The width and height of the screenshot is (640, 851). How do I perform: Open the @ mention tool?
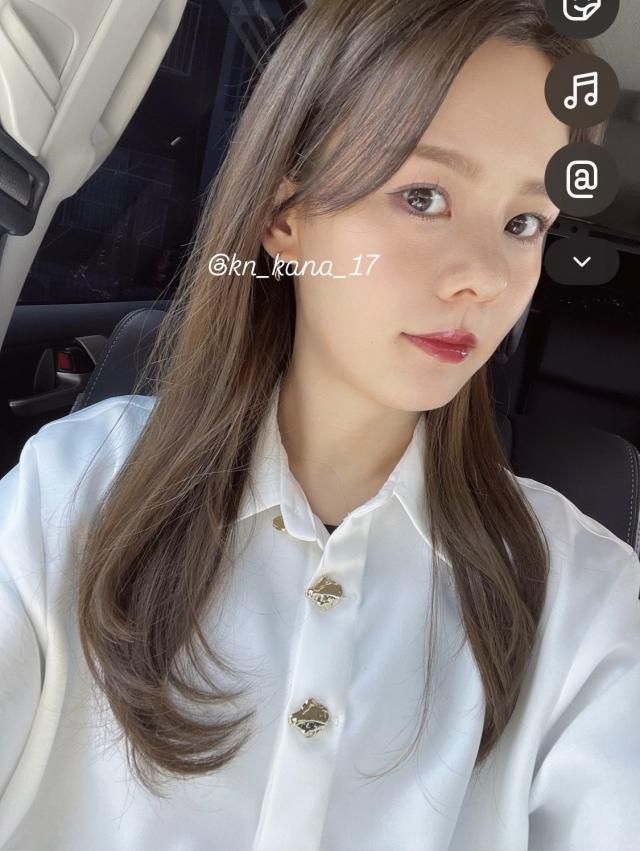tap(581, 180)
